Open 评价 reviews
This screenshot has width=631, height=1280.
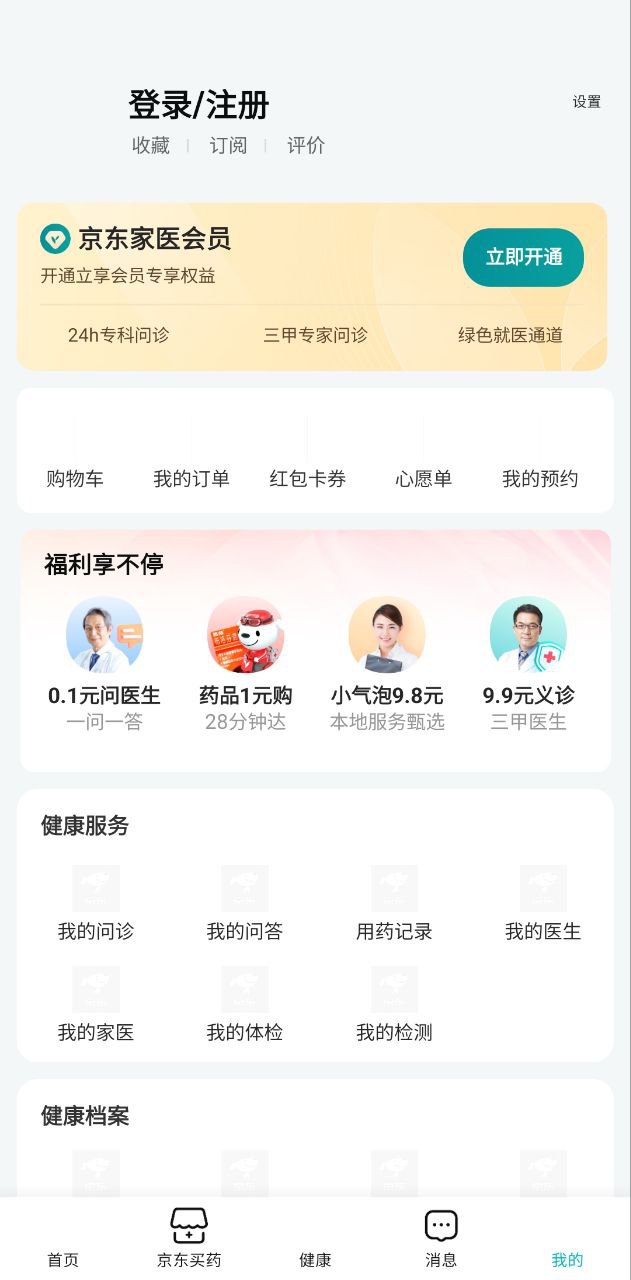tap(306, 146)
